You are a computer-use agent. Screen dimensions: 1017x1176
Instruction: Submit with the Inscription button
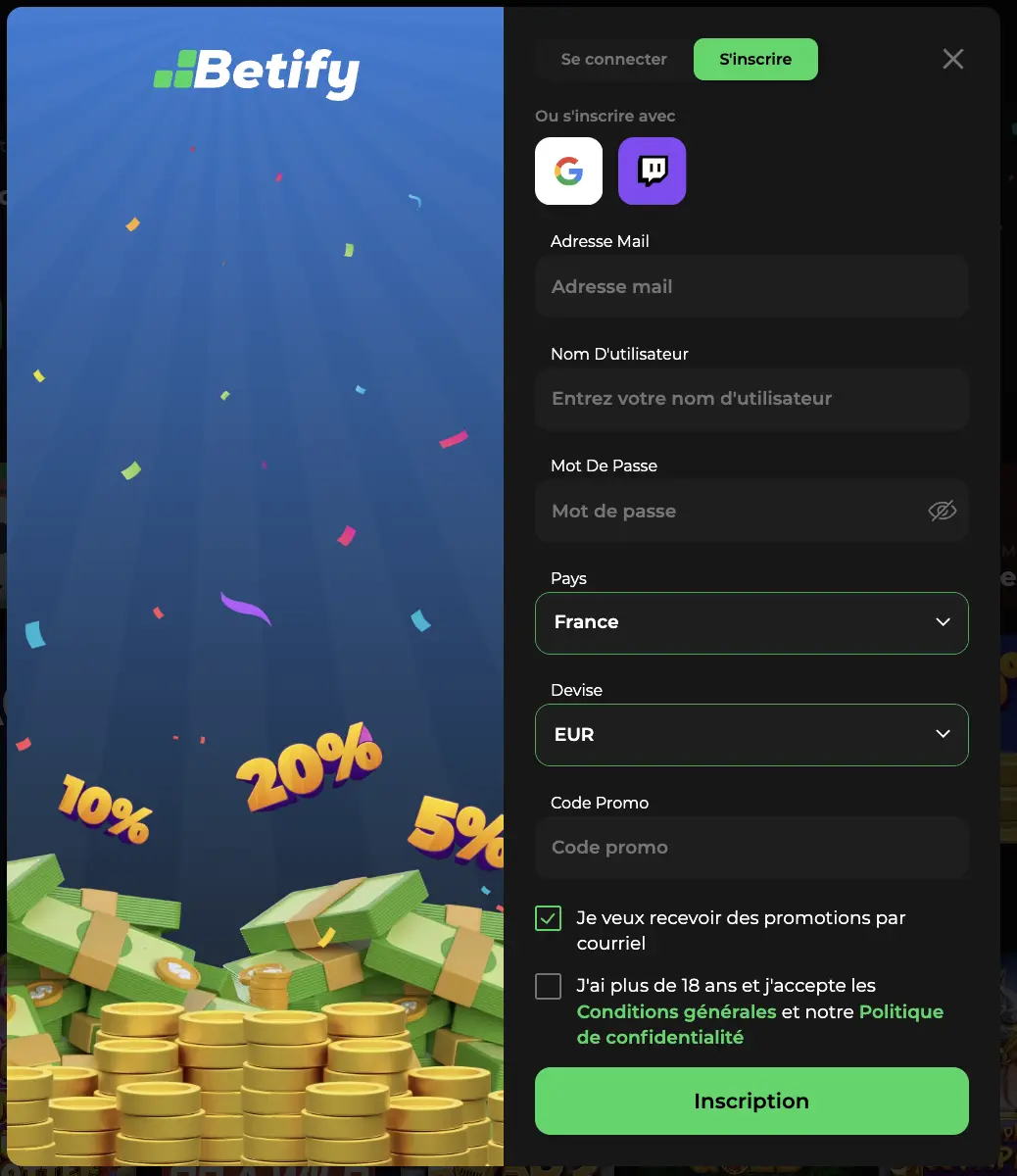[751, 1101]
